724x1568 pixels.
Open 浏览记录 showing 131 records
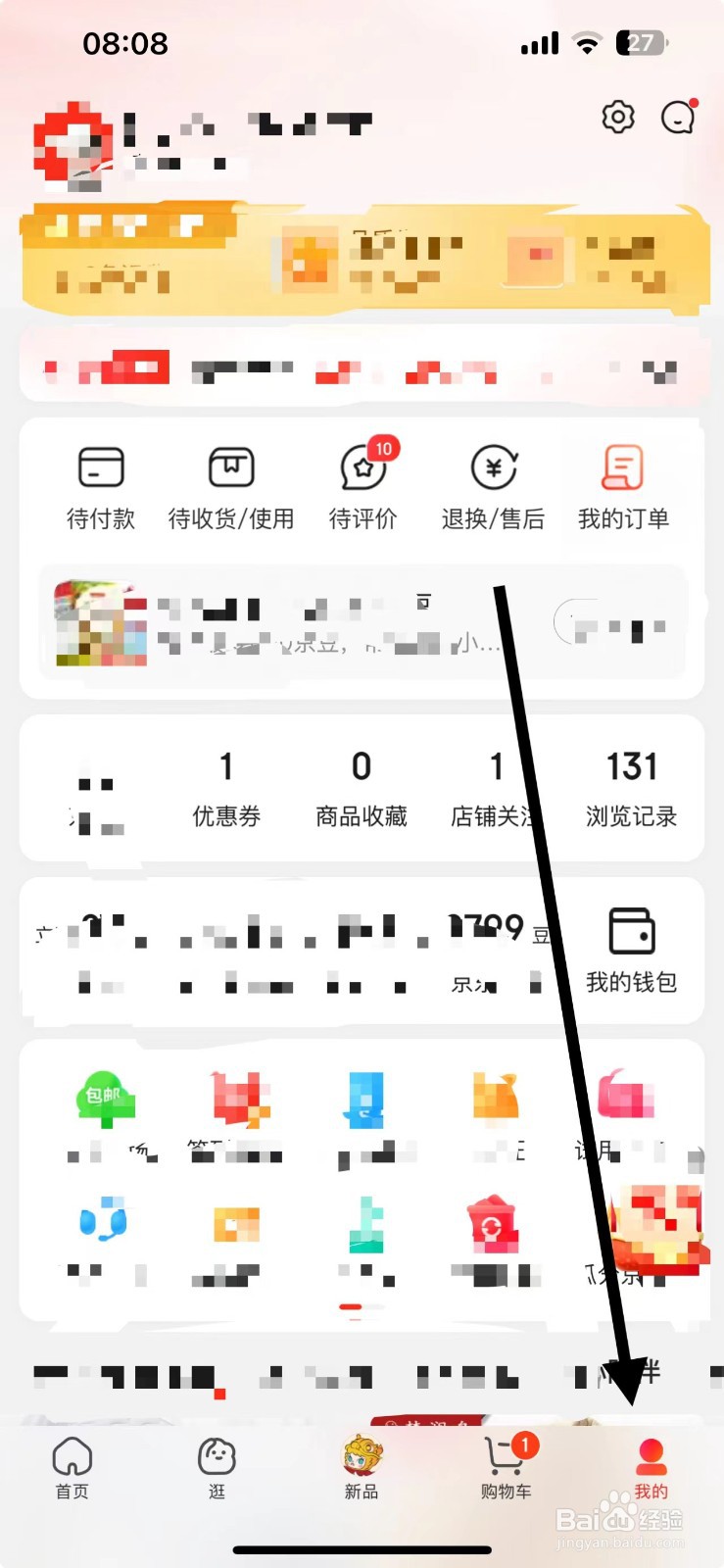(x=631, y=784)
